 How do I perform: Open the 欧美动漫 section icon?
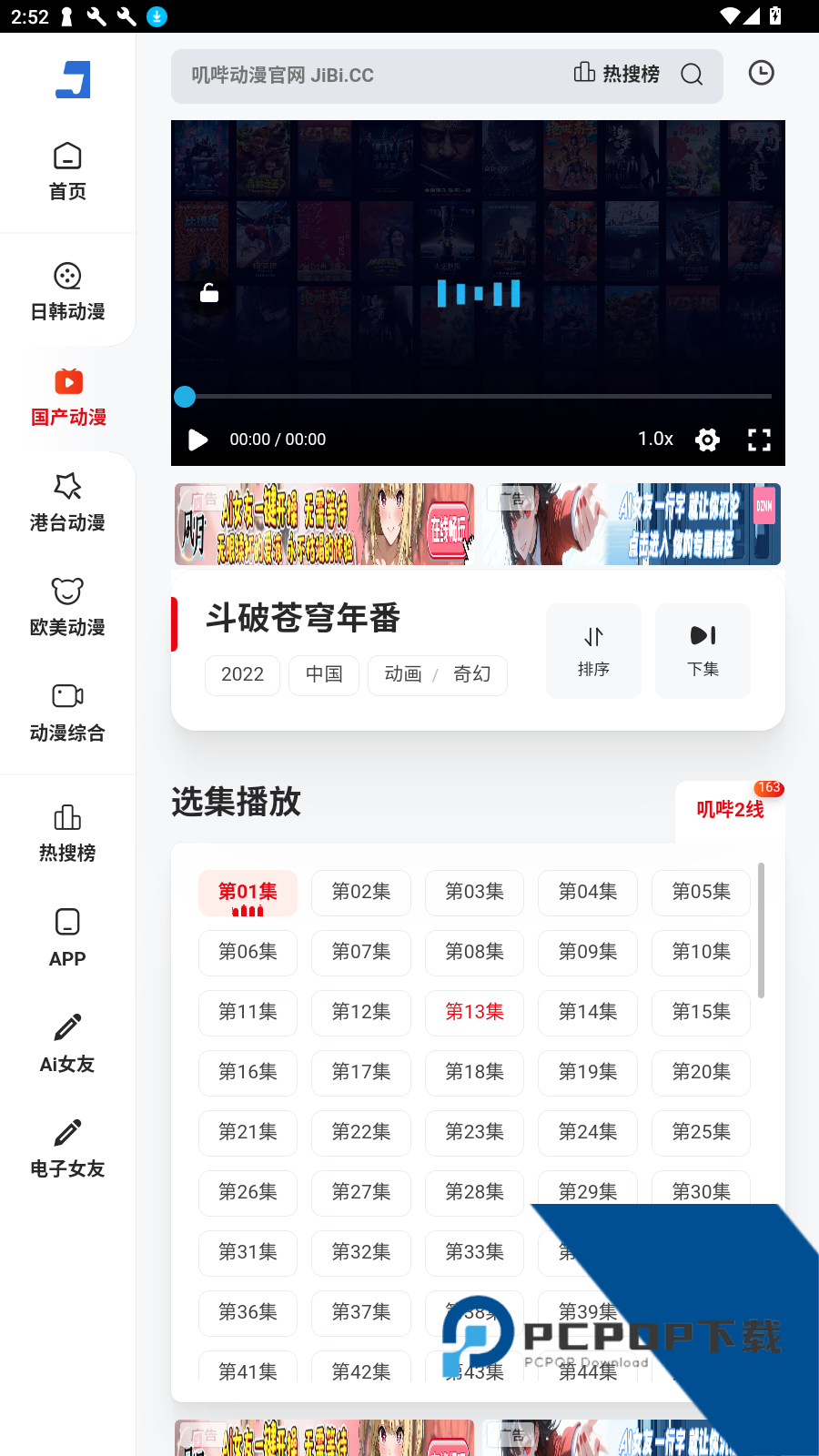(x=67, y=591)
